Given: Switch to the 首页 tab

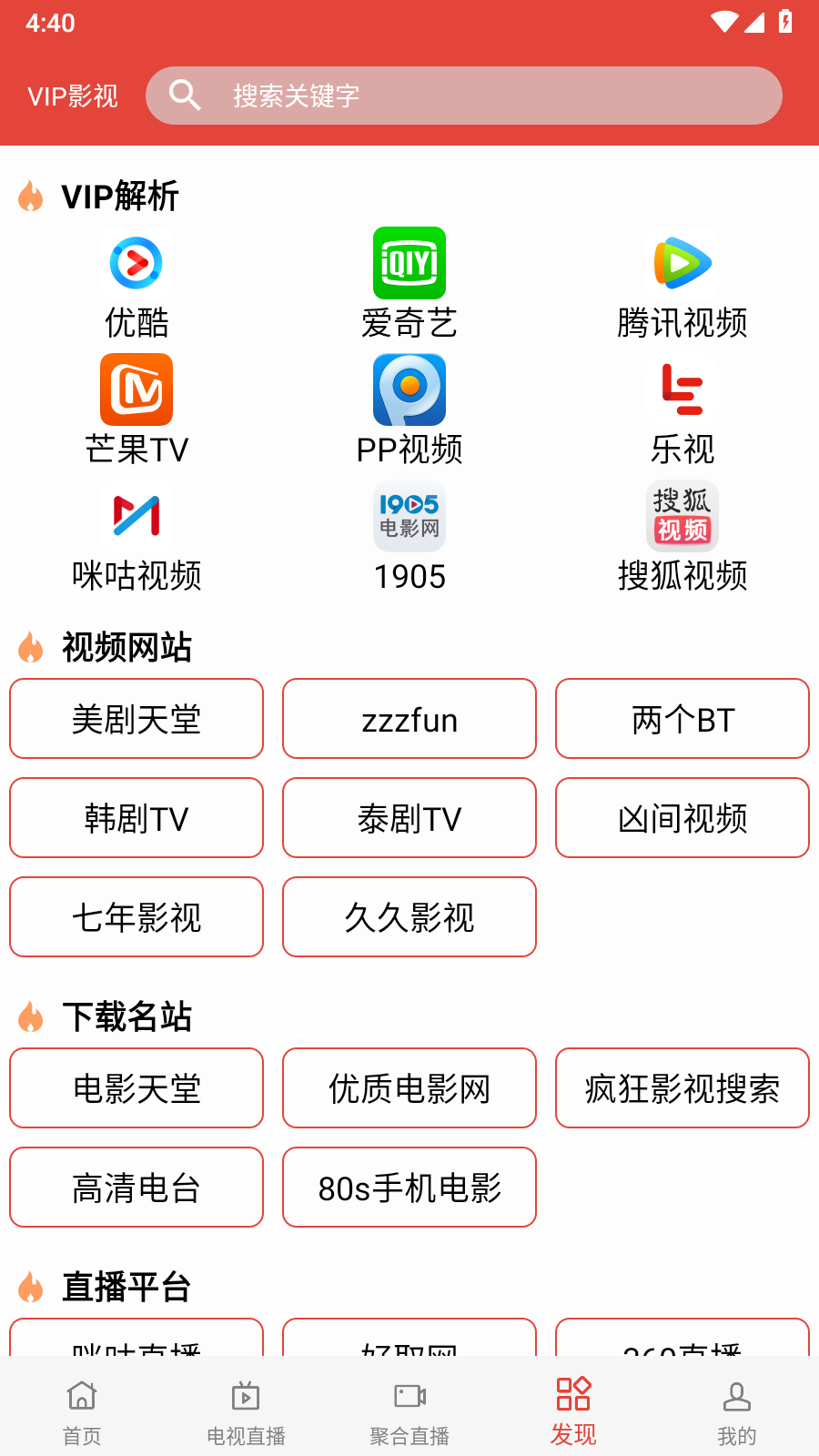Looking at the screenshot, I should pos(82,1410).
